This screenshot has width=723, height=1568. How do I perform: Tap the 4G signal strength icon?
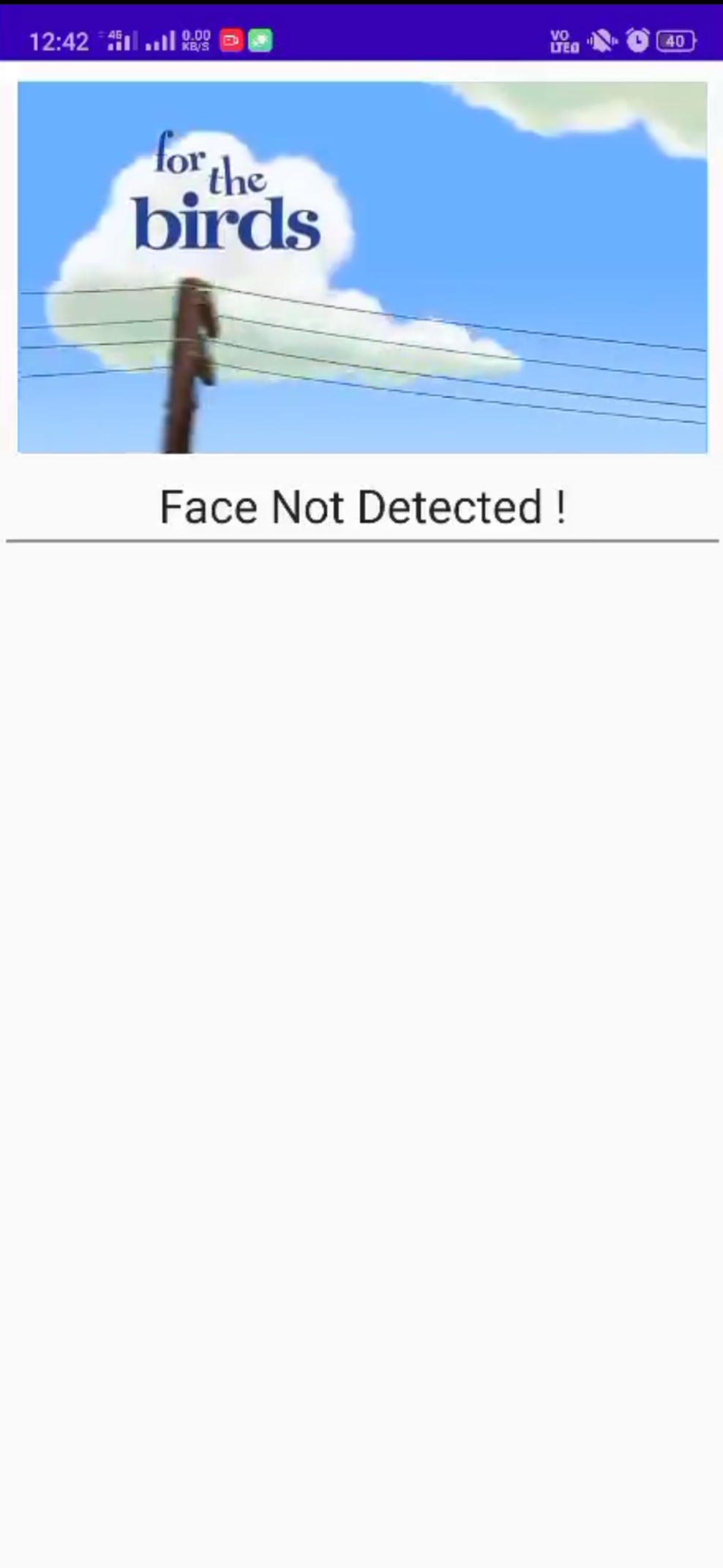(x=121, y=40)
